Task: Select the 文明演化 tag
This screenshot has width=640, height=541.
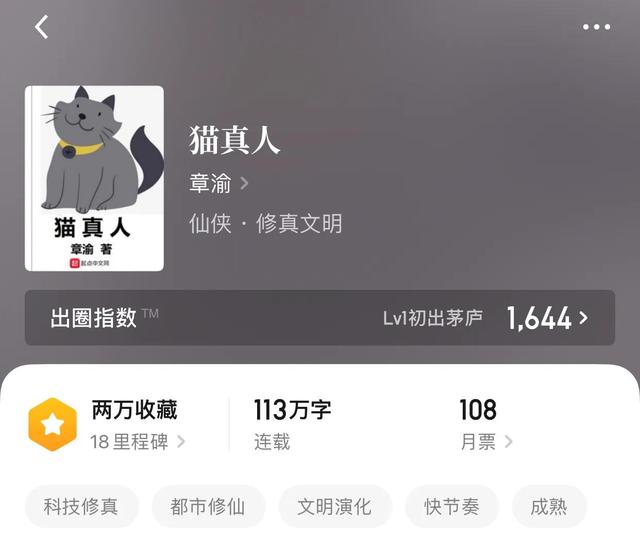Action: click(335, 506)
